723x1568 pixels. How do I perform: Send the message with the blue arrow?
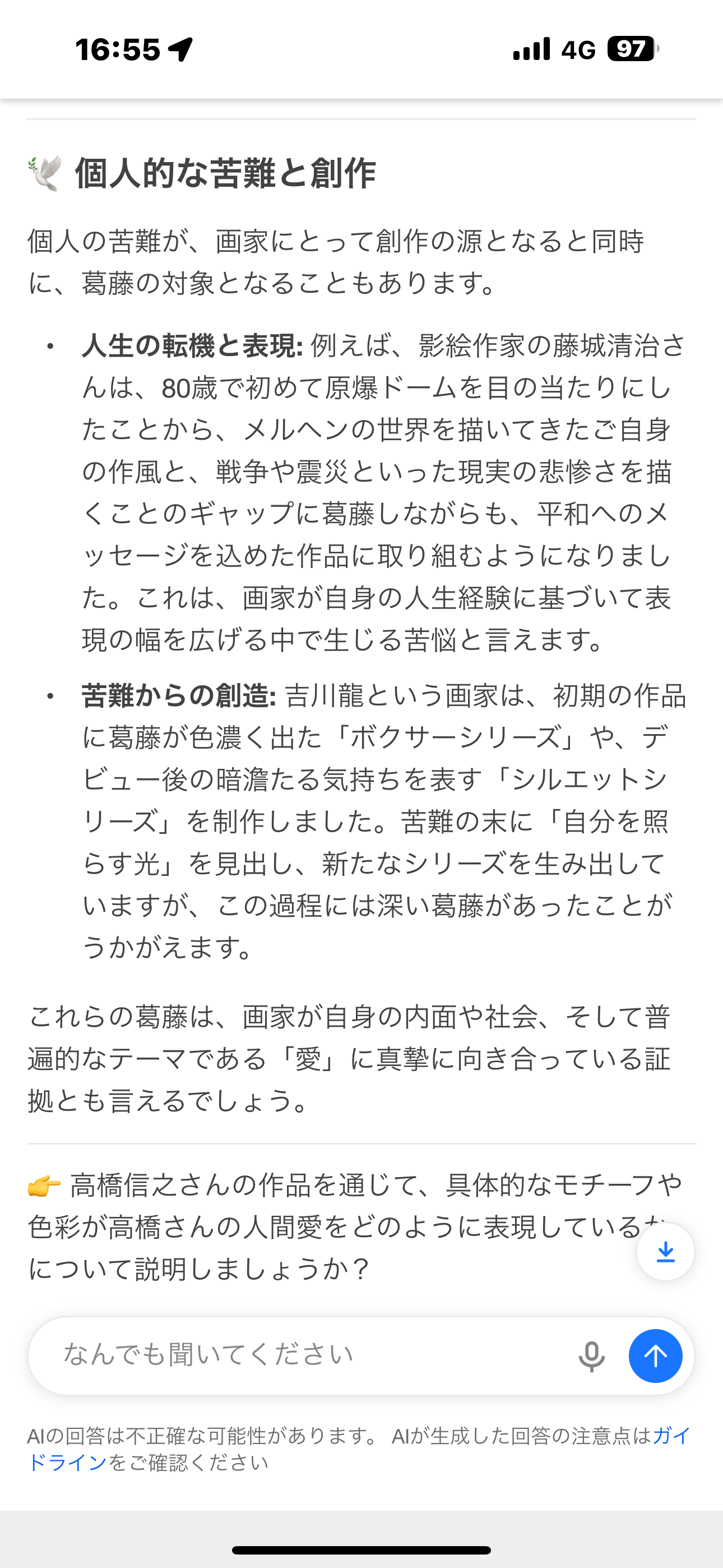point(655,1356)
